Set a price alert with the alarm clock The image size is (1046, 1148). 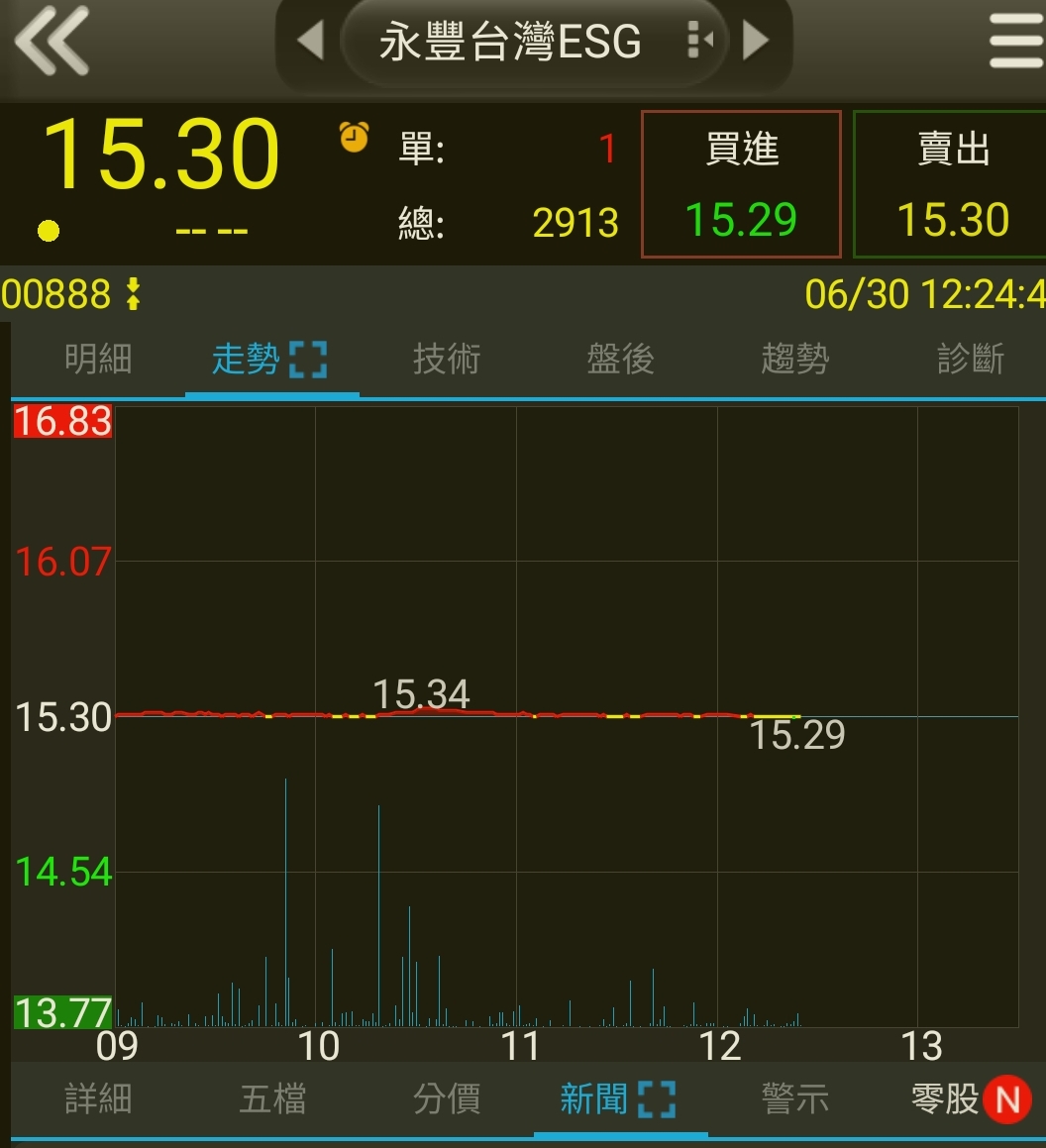point(354,137)
